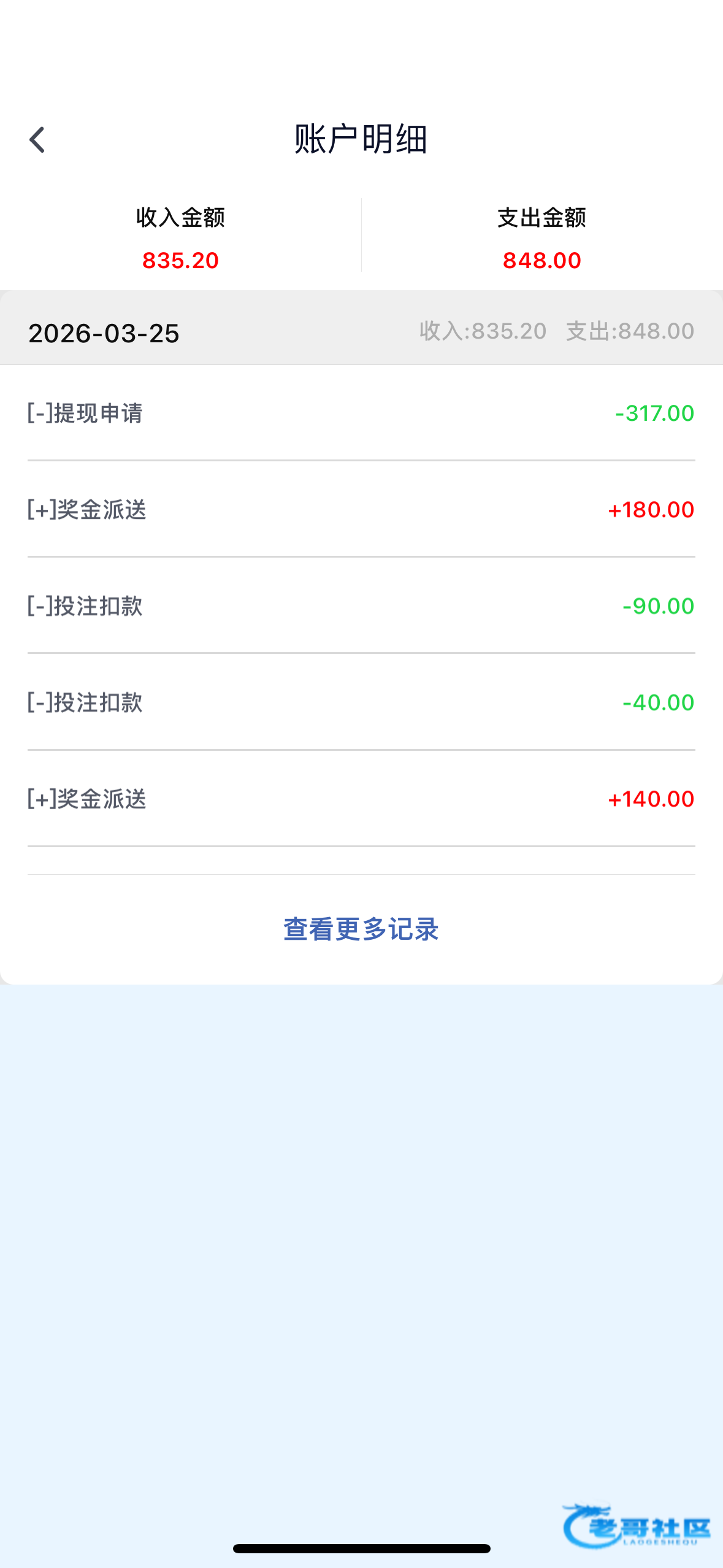Go back from the 账户明细 page
The image size is (723, 1568).
pos(37,140)
